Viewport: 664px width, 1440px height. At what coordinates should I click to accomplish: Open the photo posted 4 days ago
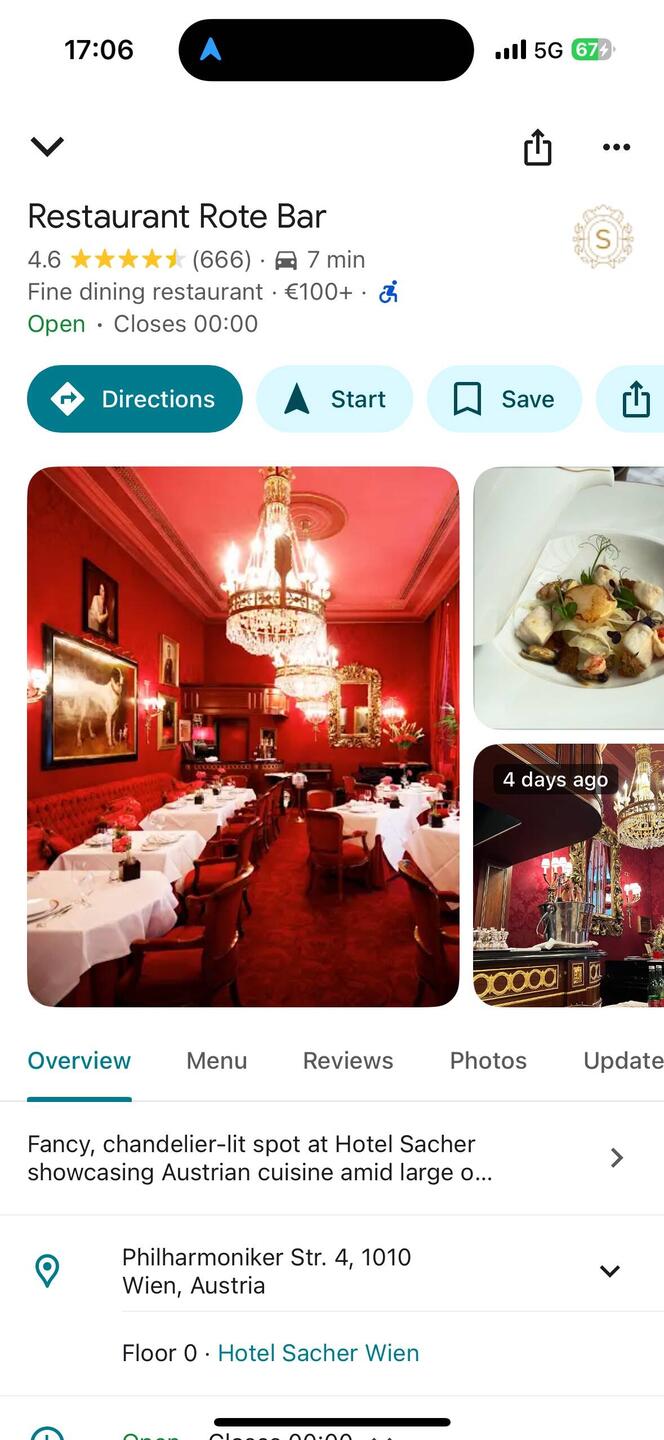point(568,875)
